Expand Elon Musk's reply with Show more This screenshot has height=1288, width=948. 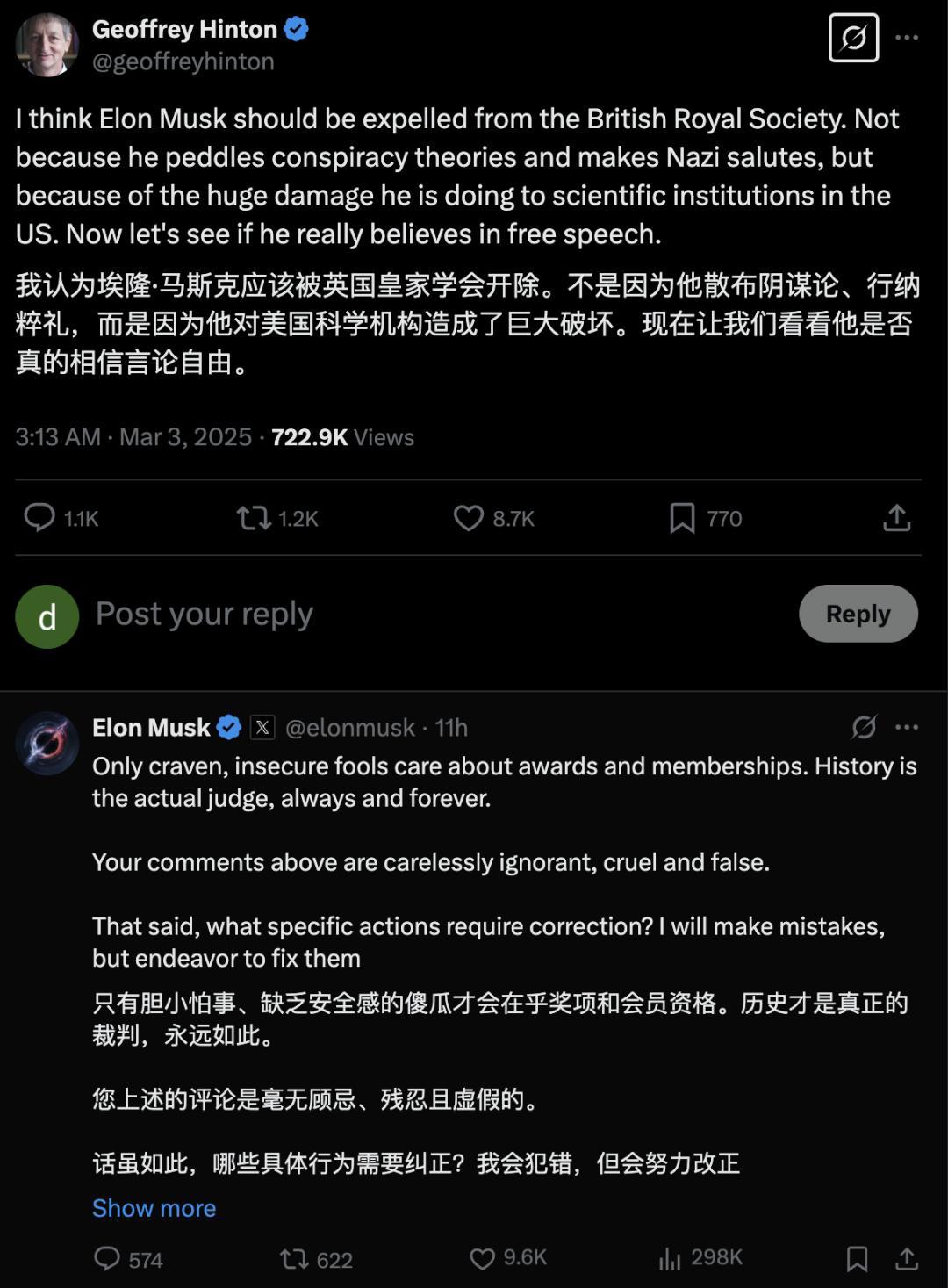[154, 1208]
